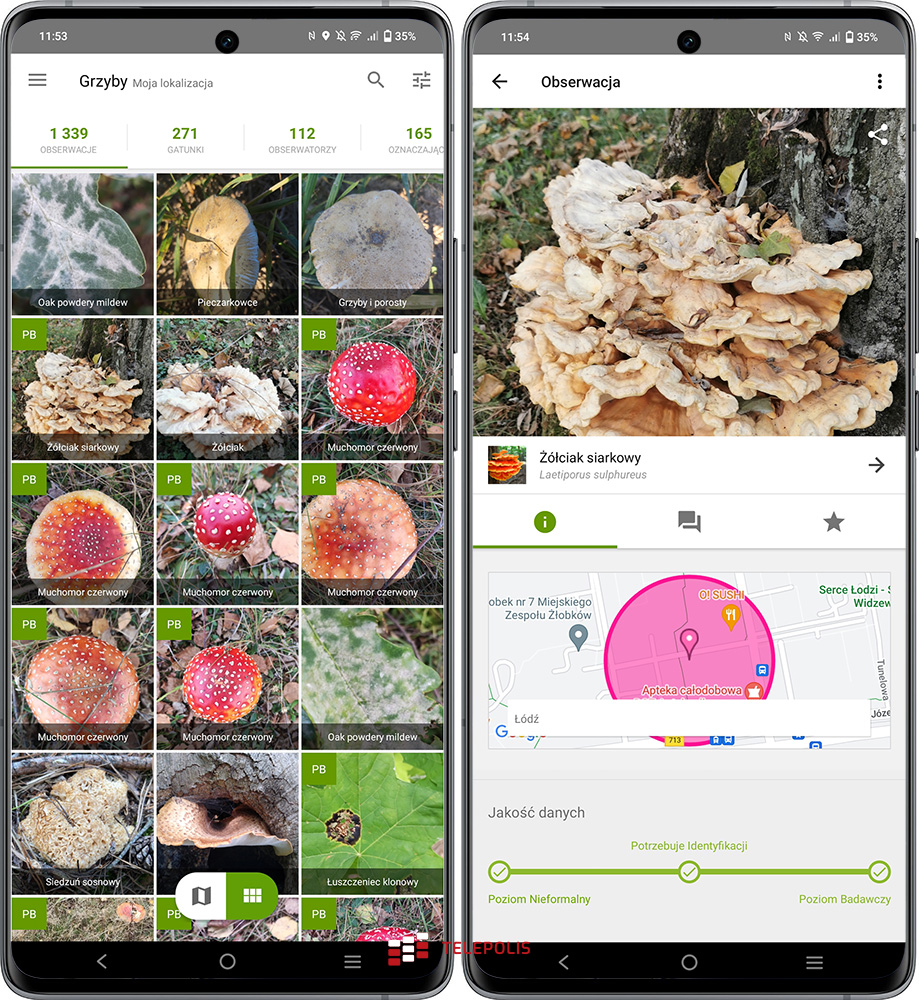This screenshot has height=1000, width=919.
Task: Open the Pieczarkowce observation tile
Action: tap(227, 243)
